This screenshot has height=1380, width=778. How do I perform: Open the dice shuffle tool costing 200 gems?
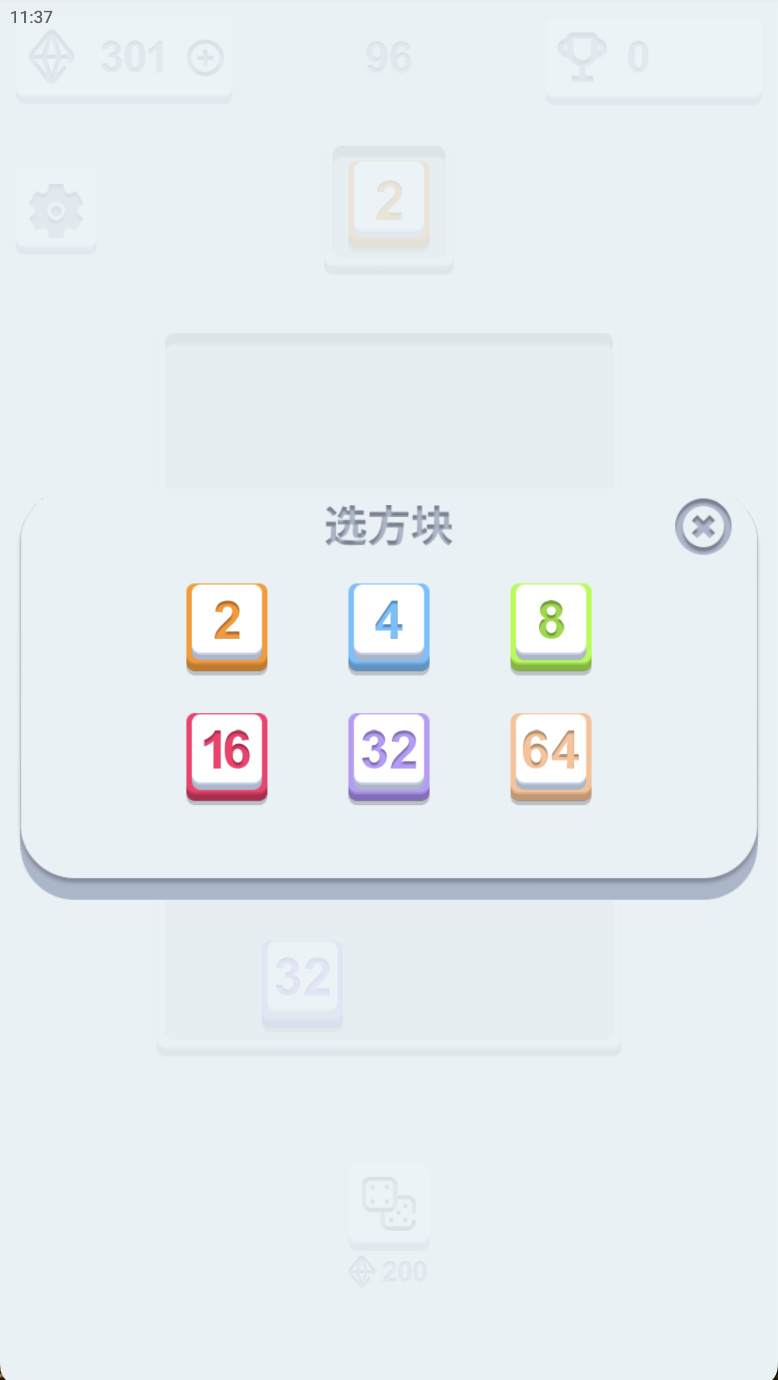pos(388,1207)
